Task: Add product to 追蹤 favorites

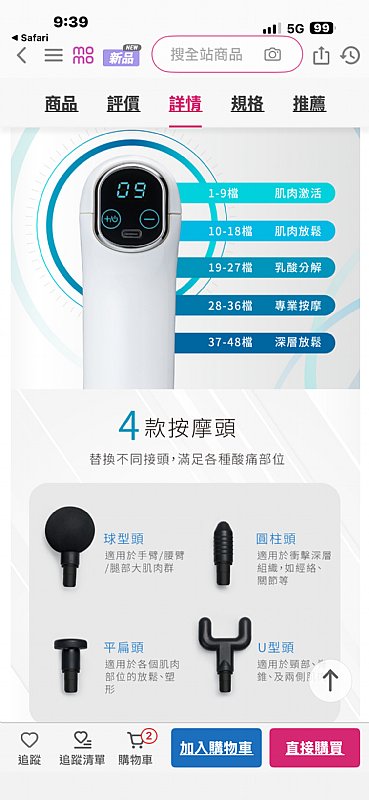Action: [x=29, y=747]
